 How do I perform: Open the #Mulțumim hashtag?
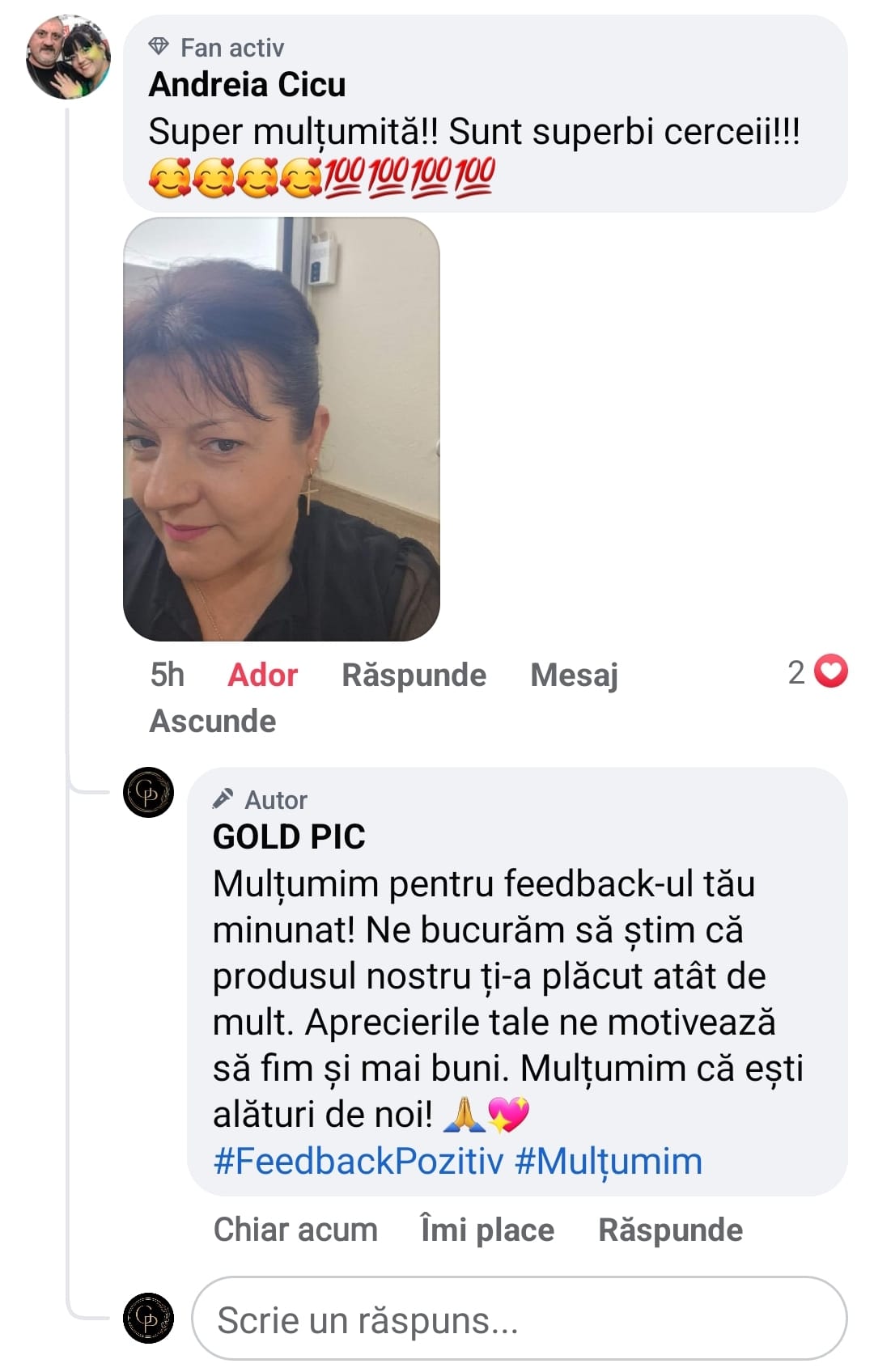[x=609, y=1162]
